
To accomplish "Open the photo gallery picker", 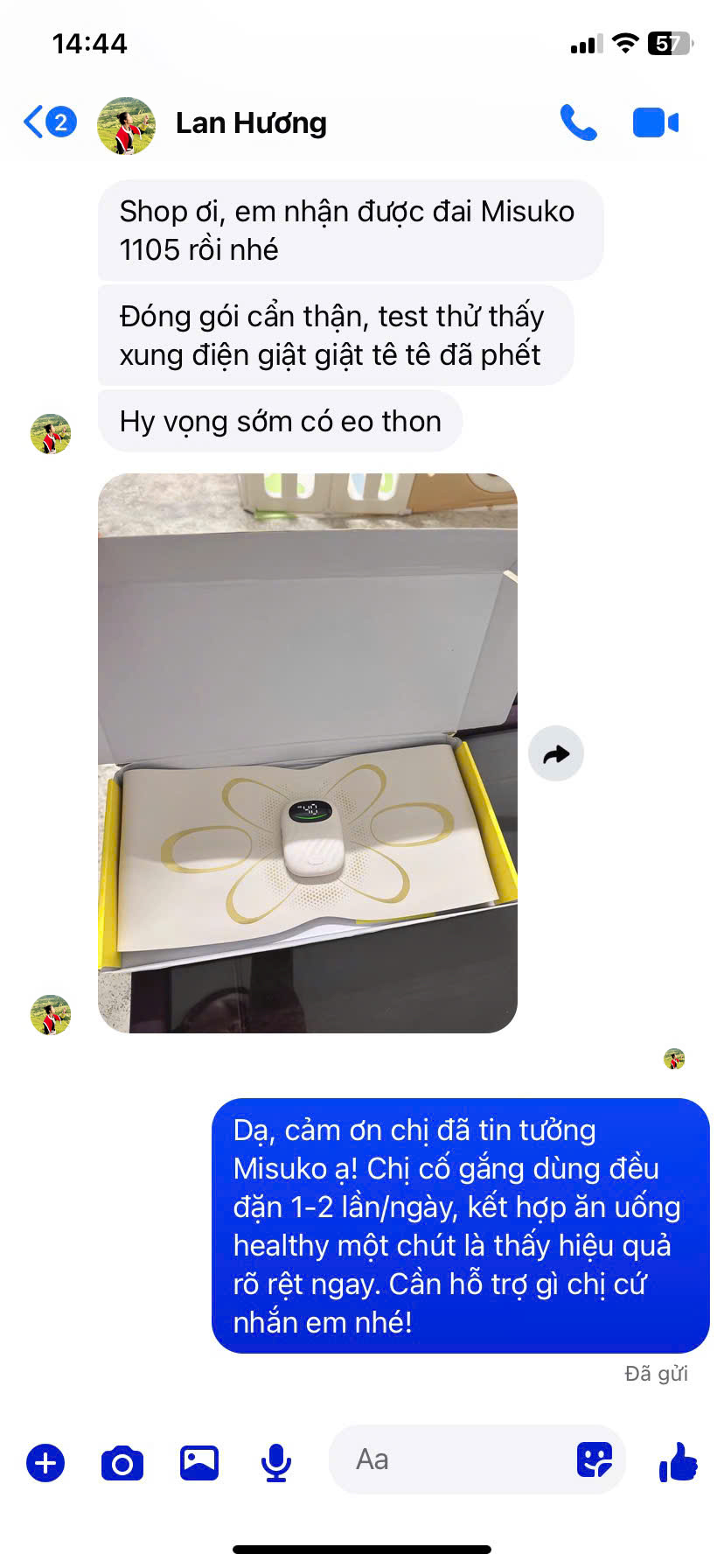I will pos(199,1462).
